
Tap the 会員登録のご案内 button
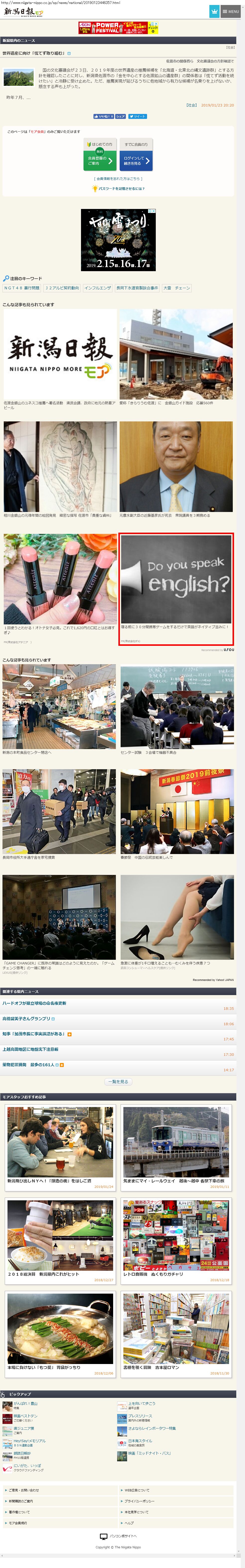click(x=100, y=160)
